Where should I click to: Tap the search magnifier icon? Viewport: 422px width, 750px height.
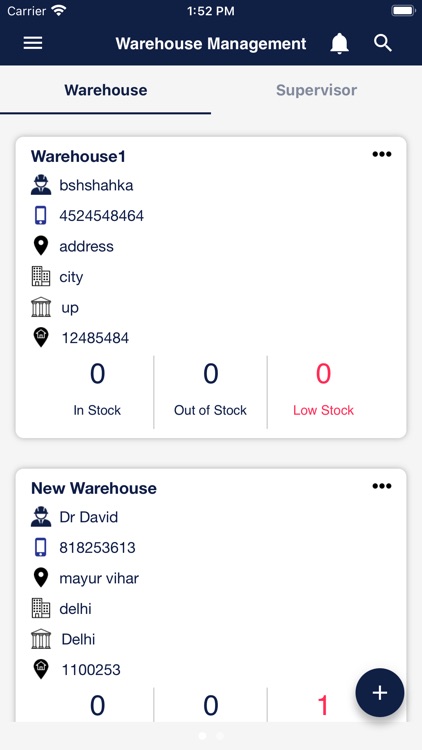pos(383,44)
